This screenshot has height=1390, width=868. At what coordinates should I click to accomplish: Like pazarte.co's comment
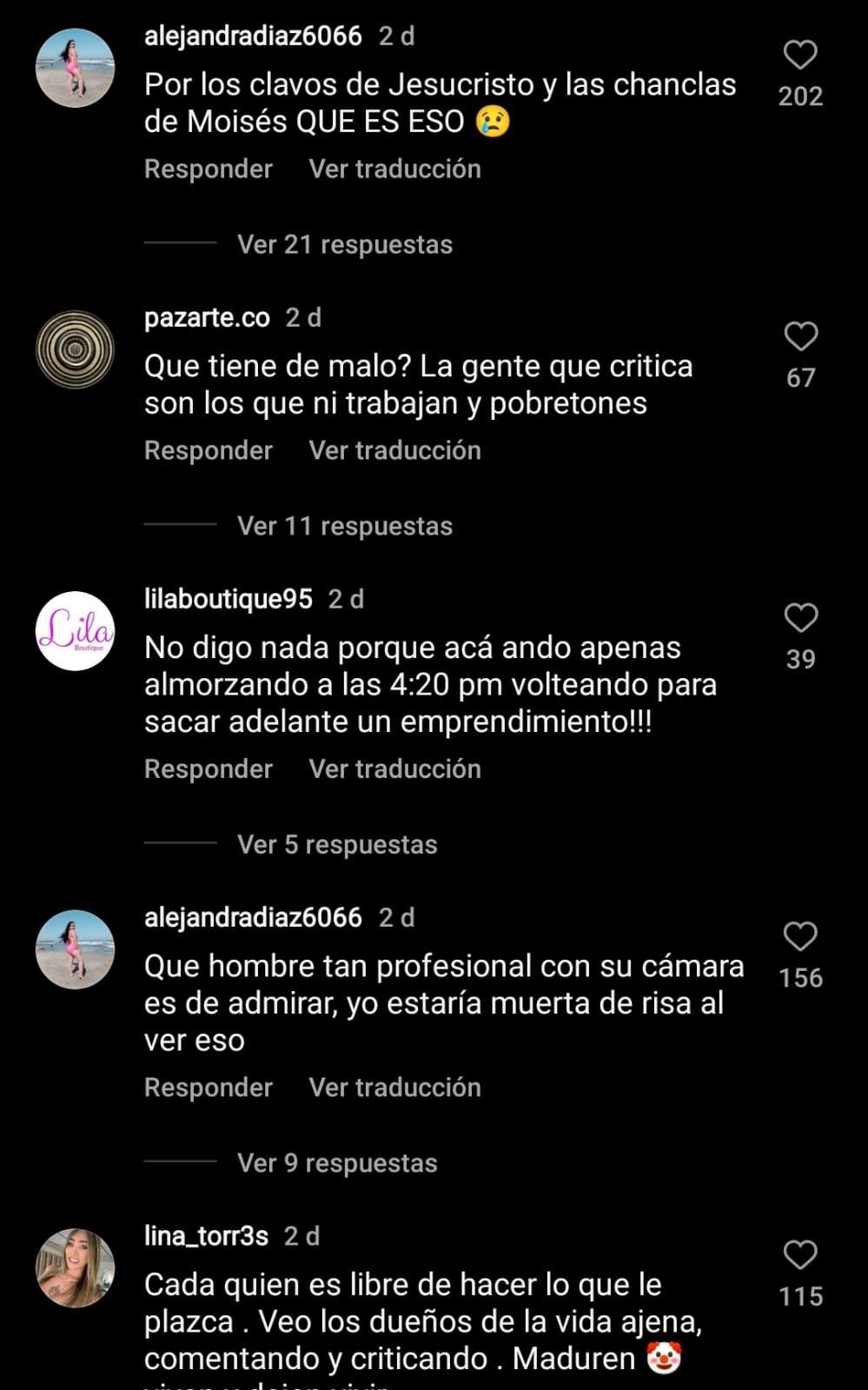pos(800,336)
